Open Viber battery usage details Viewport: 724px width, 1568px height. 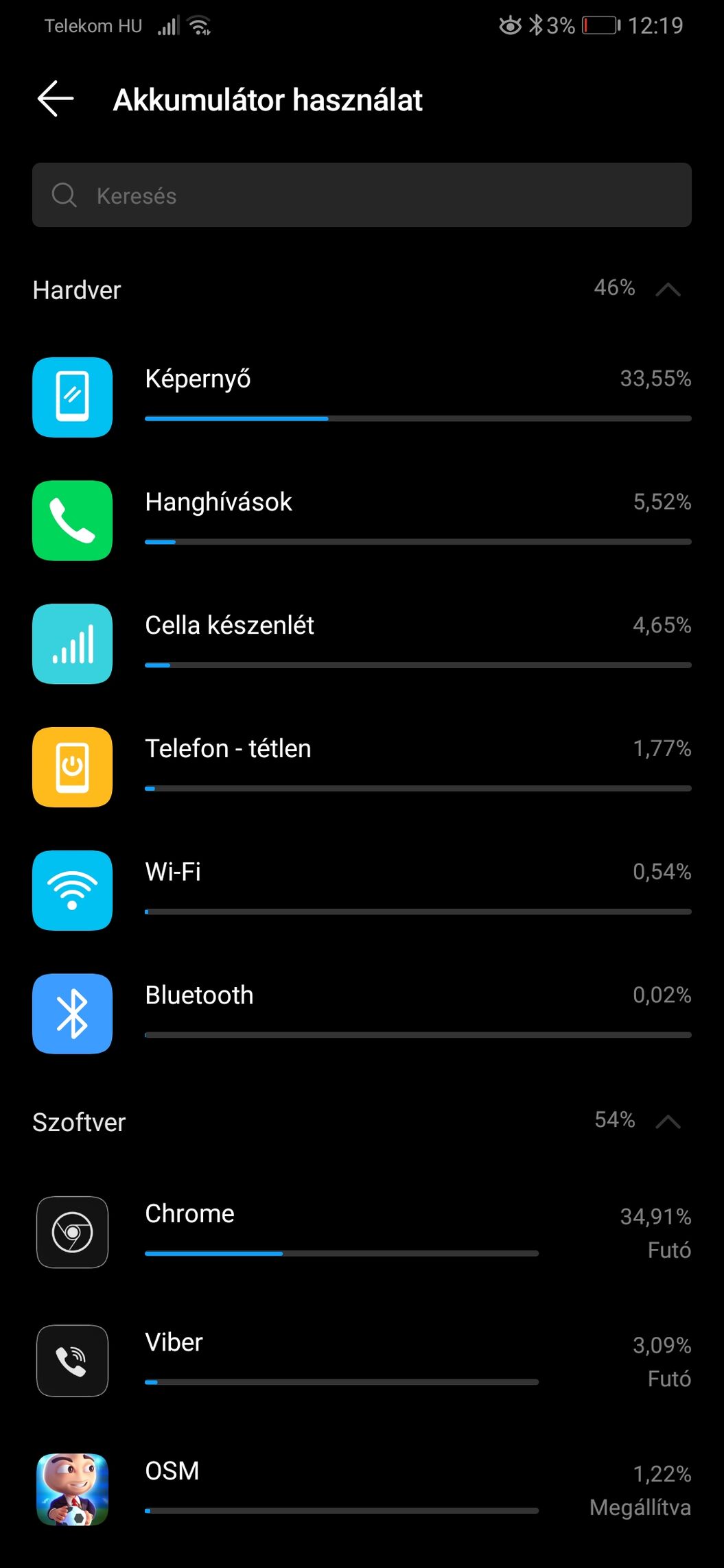pos(362,1361)
